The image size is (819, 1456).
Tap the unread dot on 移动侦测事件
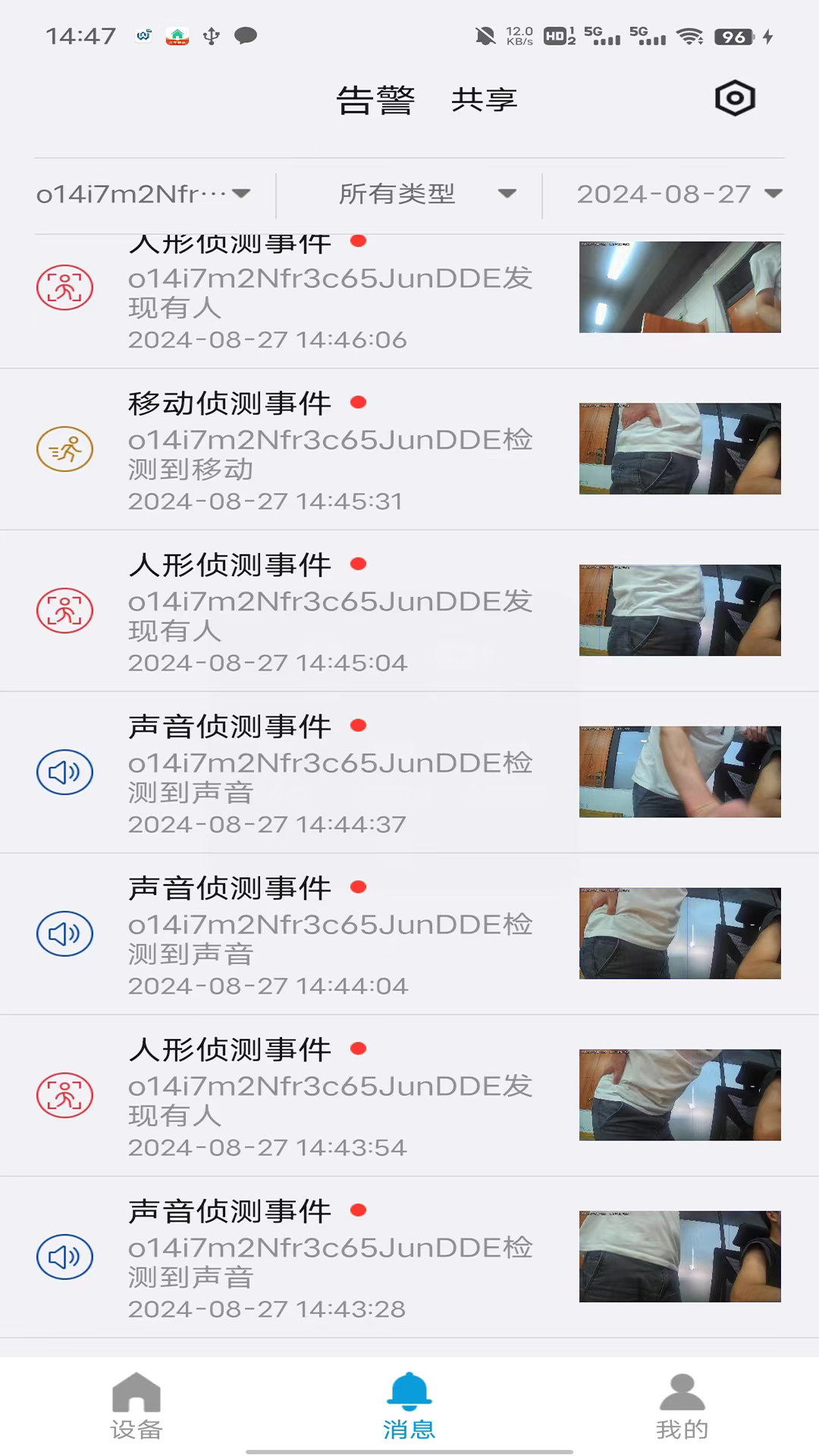tap(359, 403)
